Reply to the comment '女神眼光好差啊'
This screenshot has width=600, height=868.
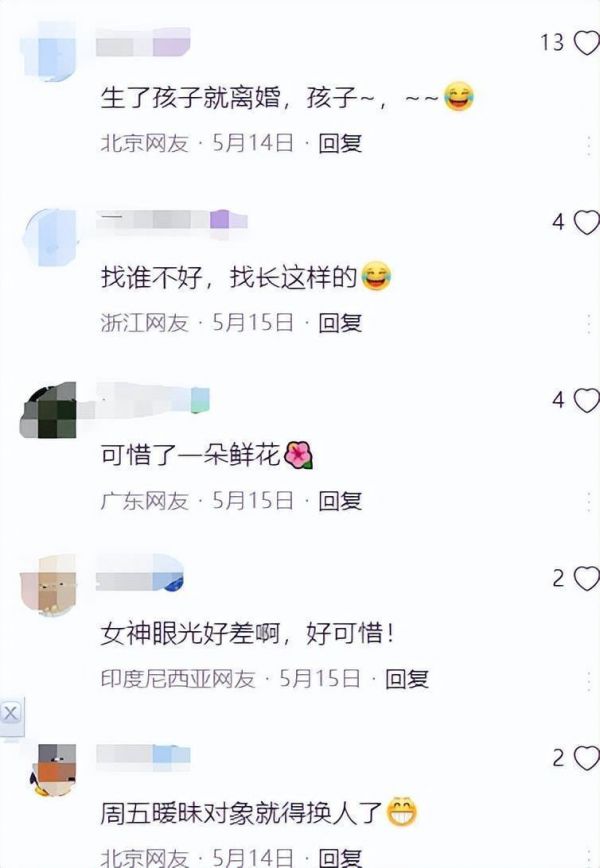[x=407, y=680]
